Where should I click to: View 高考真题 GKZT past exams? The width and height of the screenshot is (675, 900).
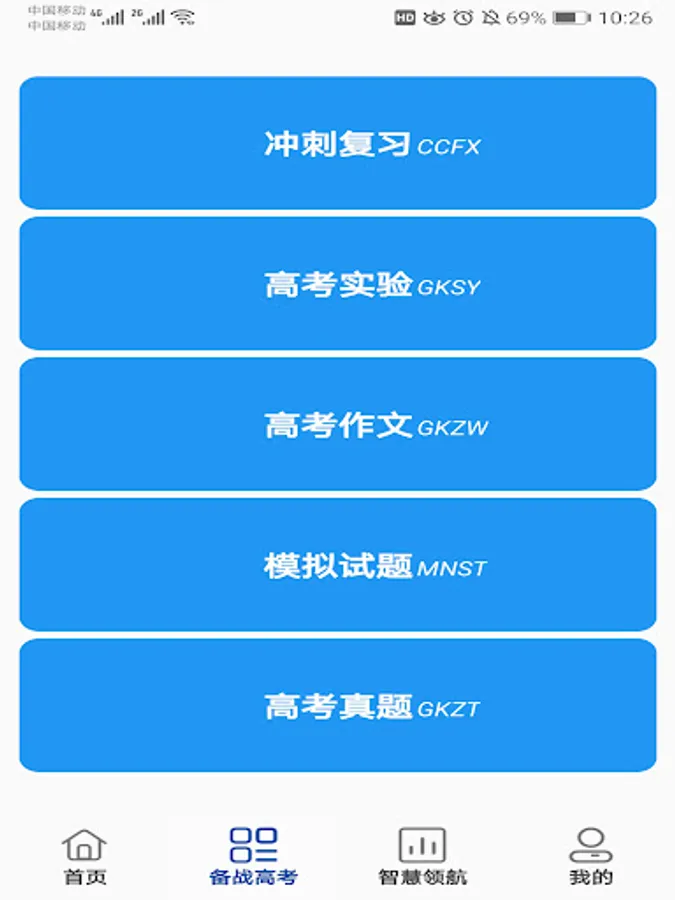tap(337, 706)
